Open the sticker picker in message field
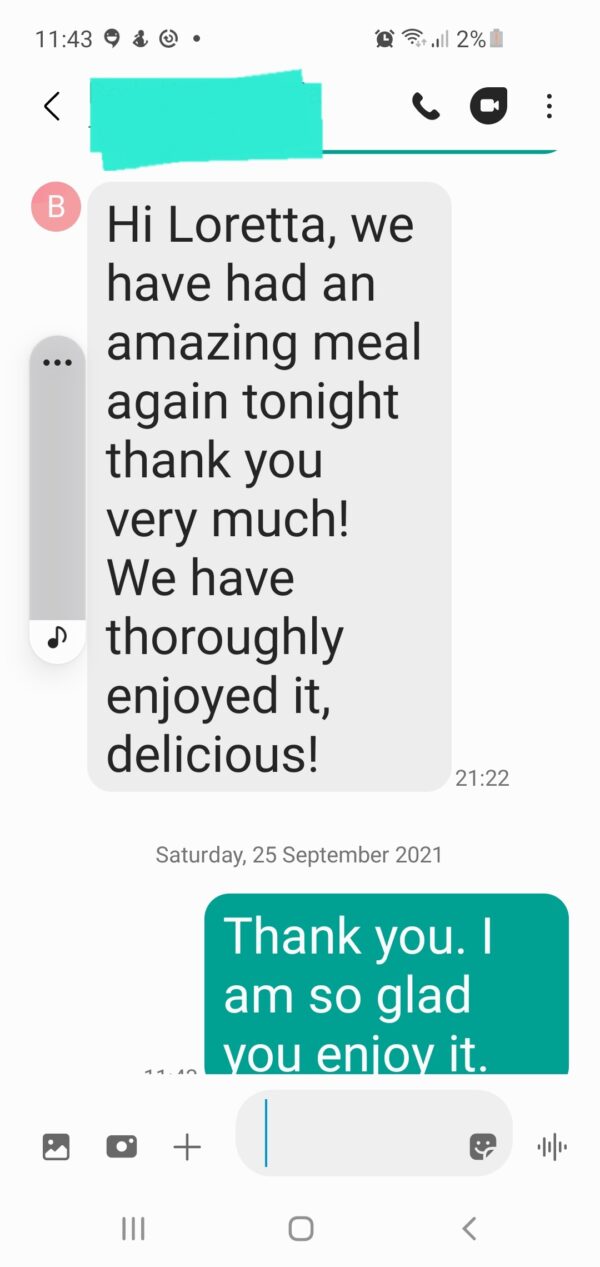600x1267 pixels. [x=483, y=1147]
